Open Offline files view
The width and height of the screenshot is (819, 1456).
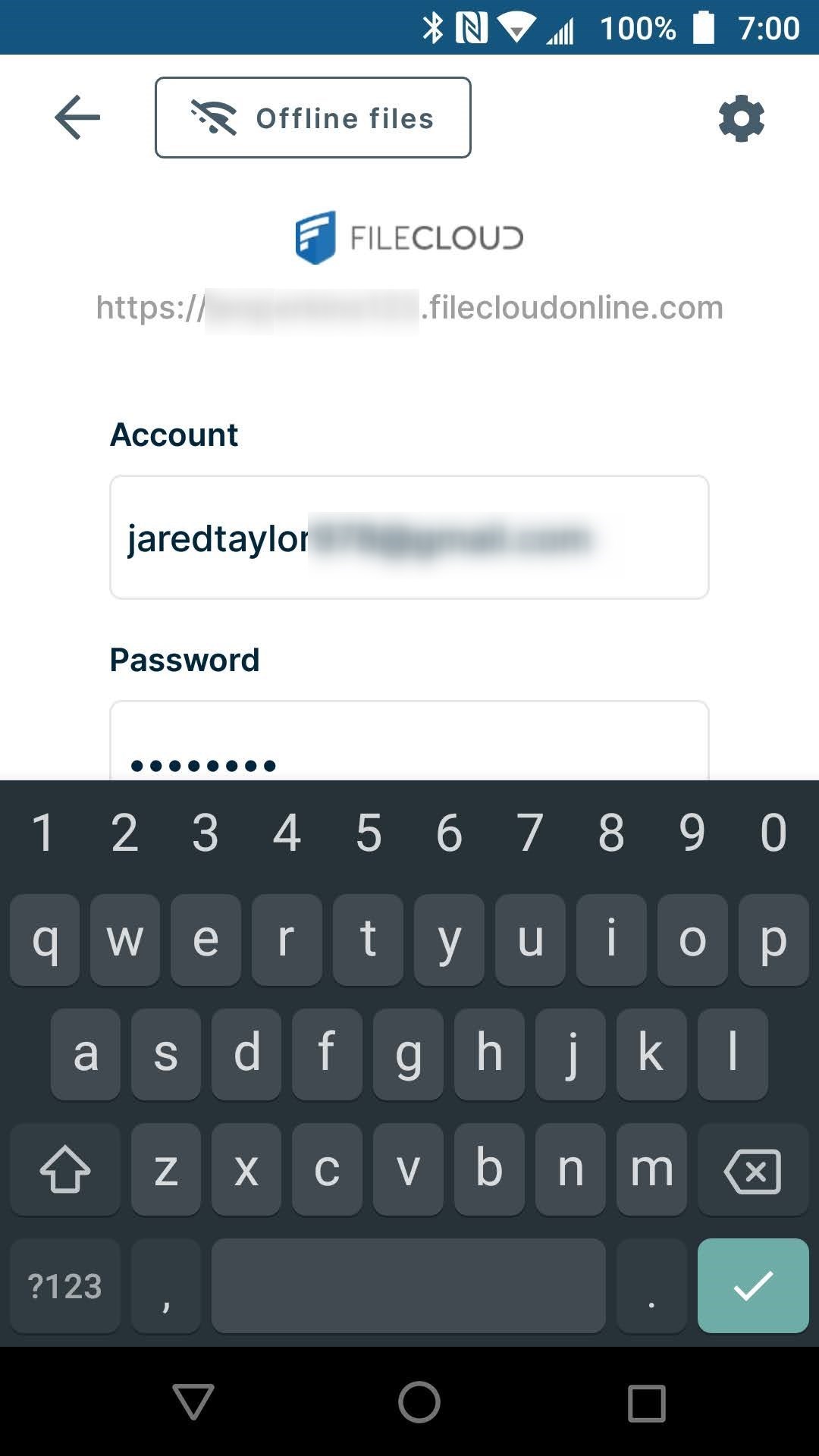tap(313, 117)
